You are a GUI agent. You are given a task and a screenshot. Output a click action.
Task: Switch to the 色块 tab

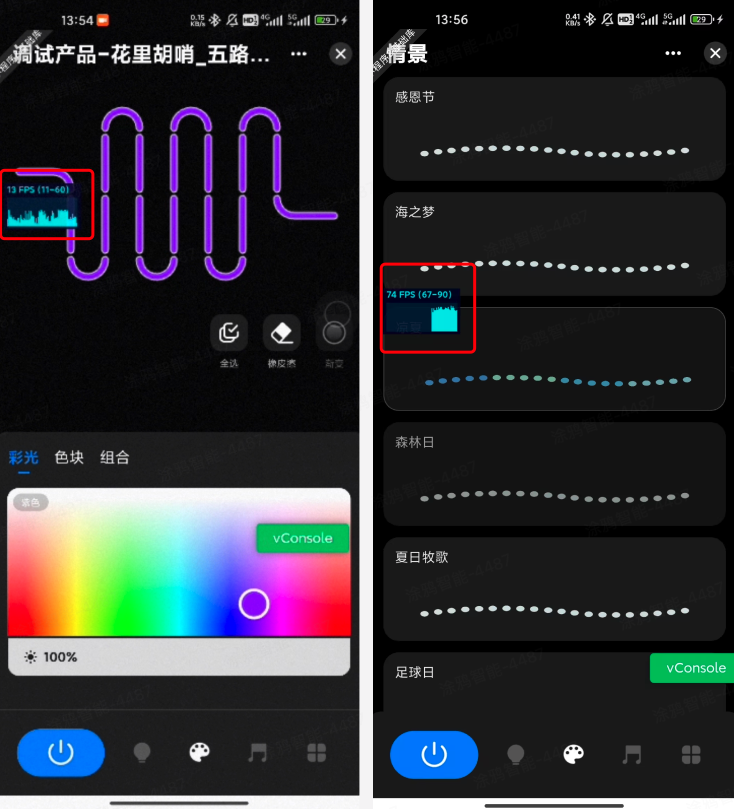tap(69, 457)
